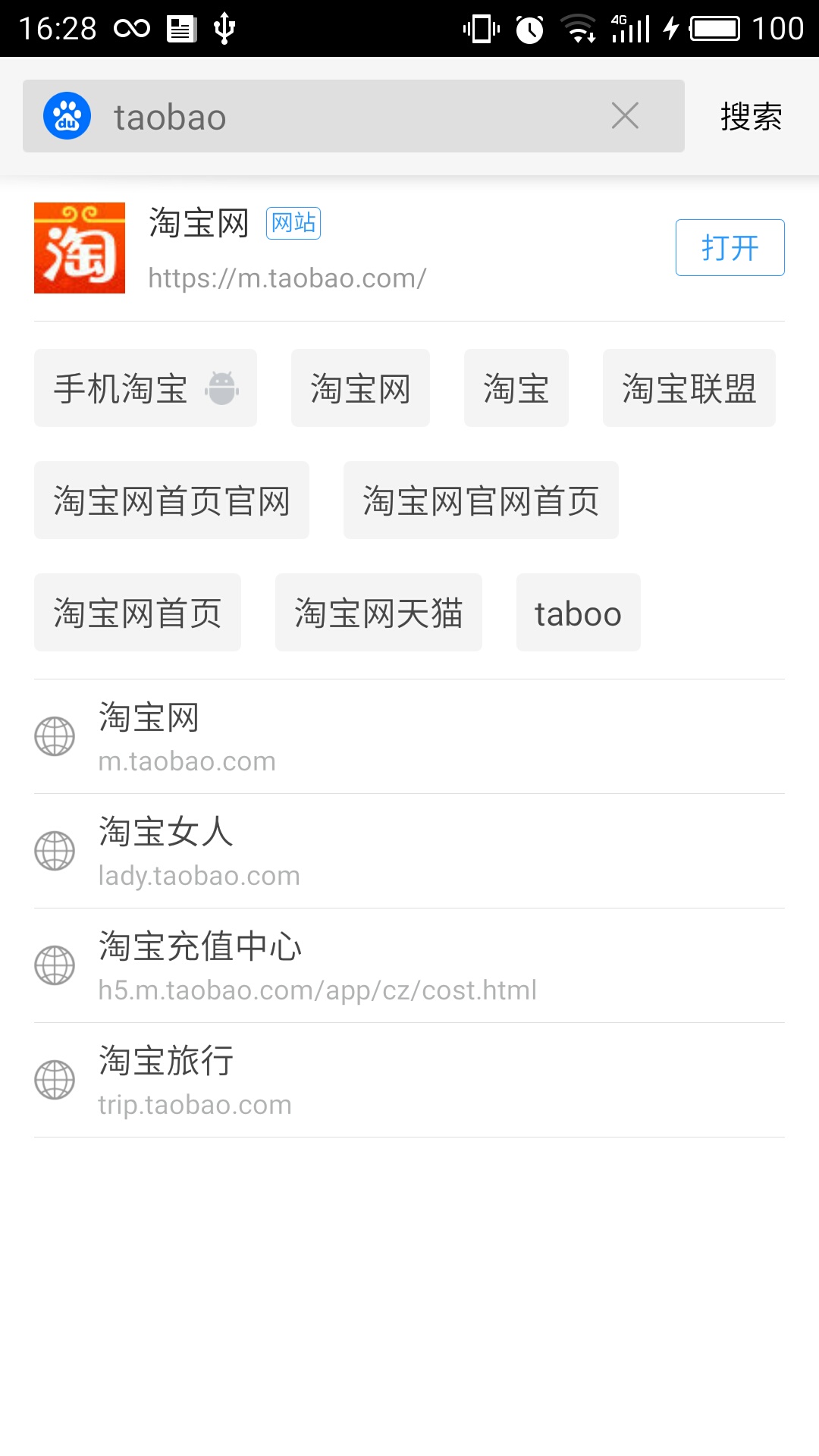Open the 淘宝充值中心 result
This screenshot has height=1456, width=819.
click(409, 966)
